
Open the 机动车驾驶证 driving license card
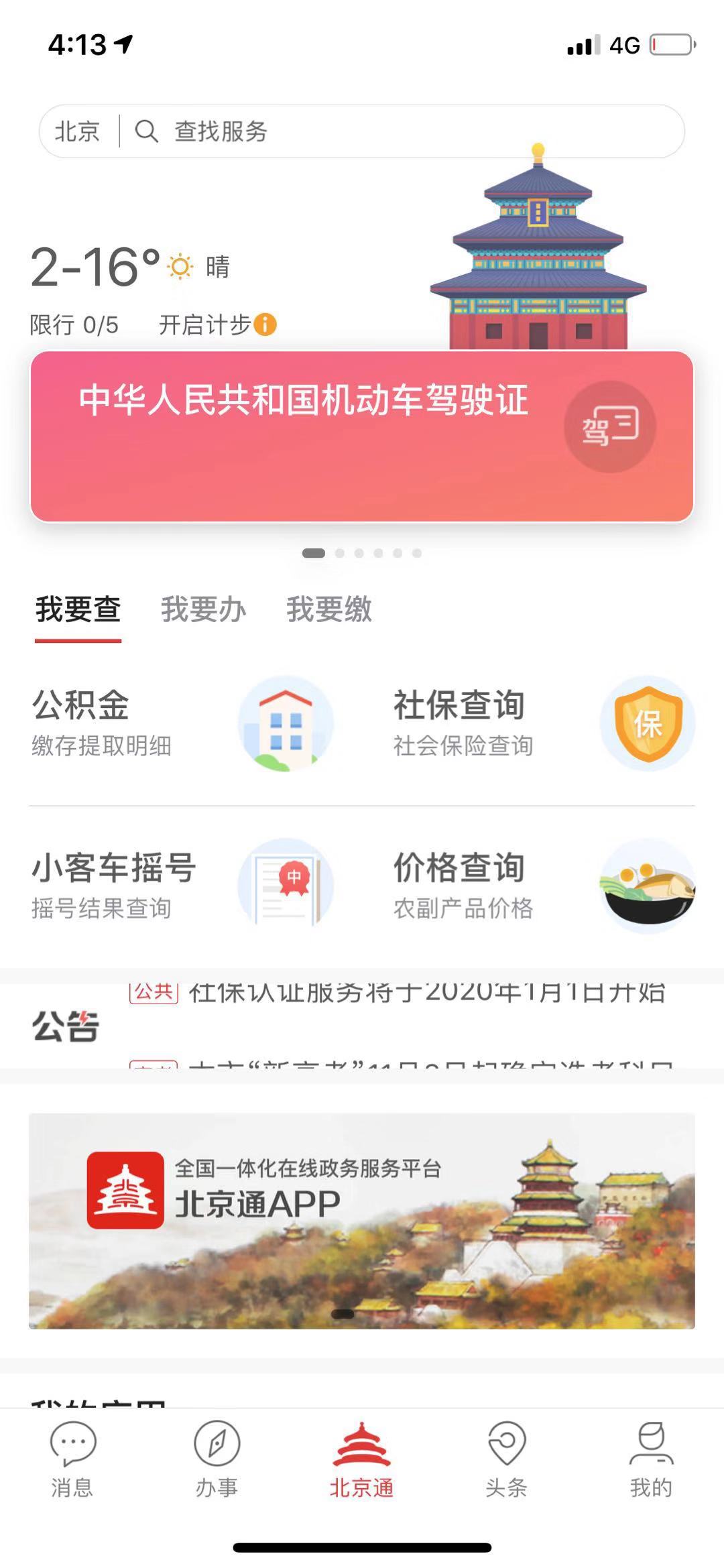pos(362,436)
